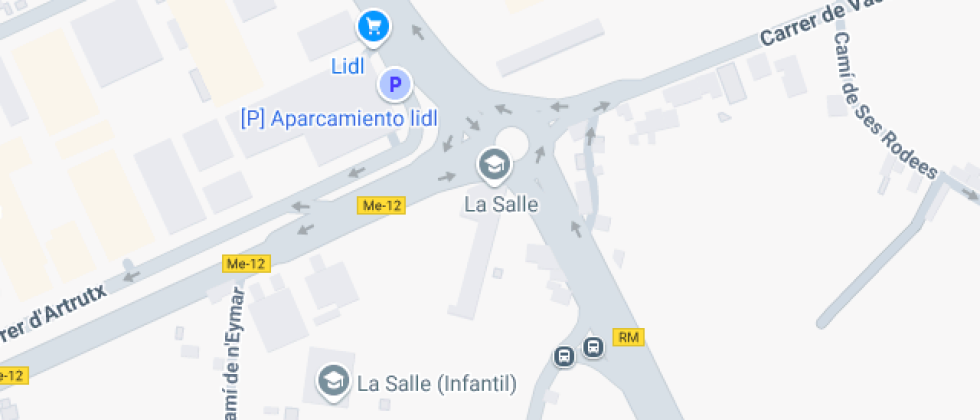The image size is (980, 420).
Task: Select the right bus stop icon near RM
Action: tap(593, 346)
